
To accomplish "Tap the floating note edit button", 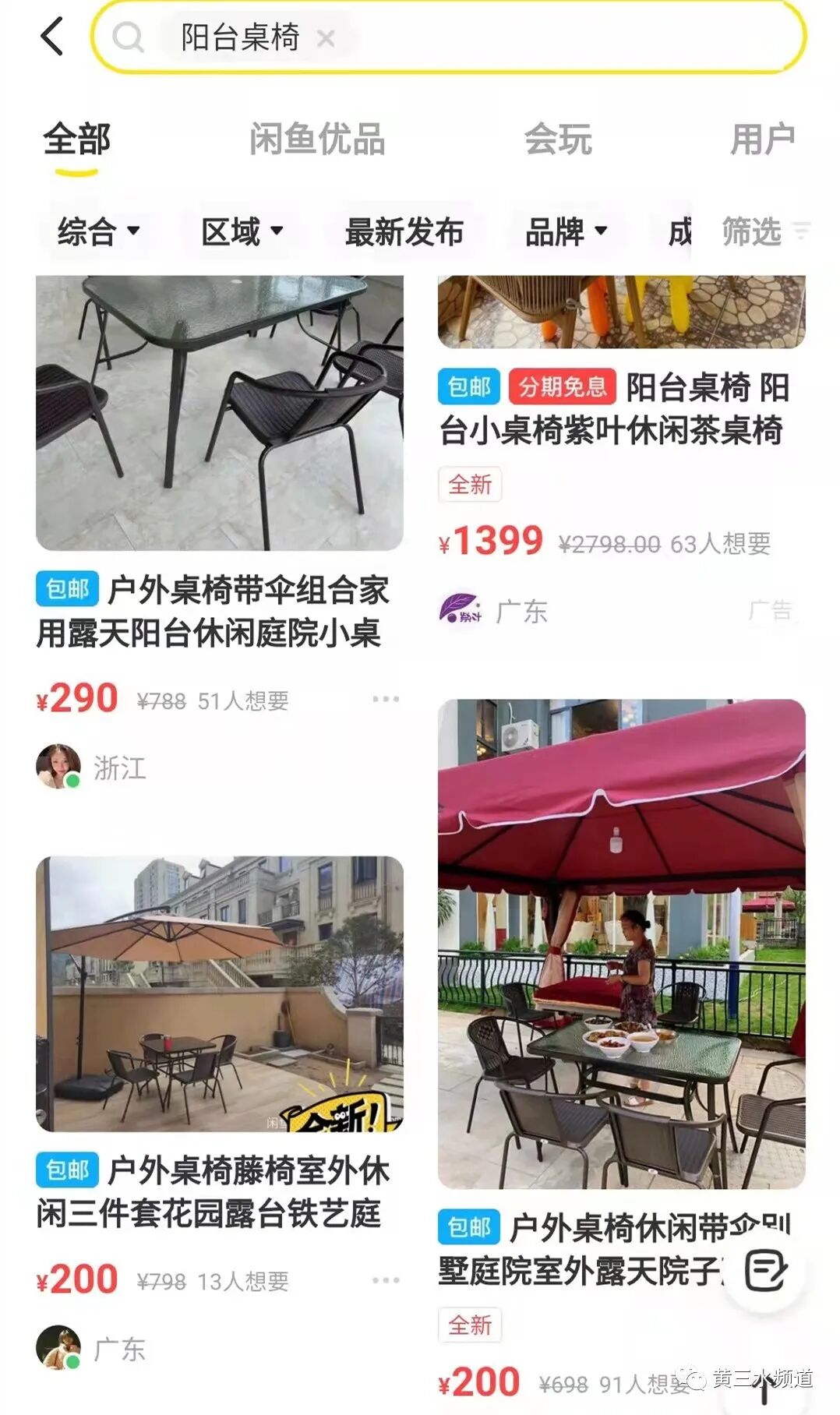I will coord(765,1271).
